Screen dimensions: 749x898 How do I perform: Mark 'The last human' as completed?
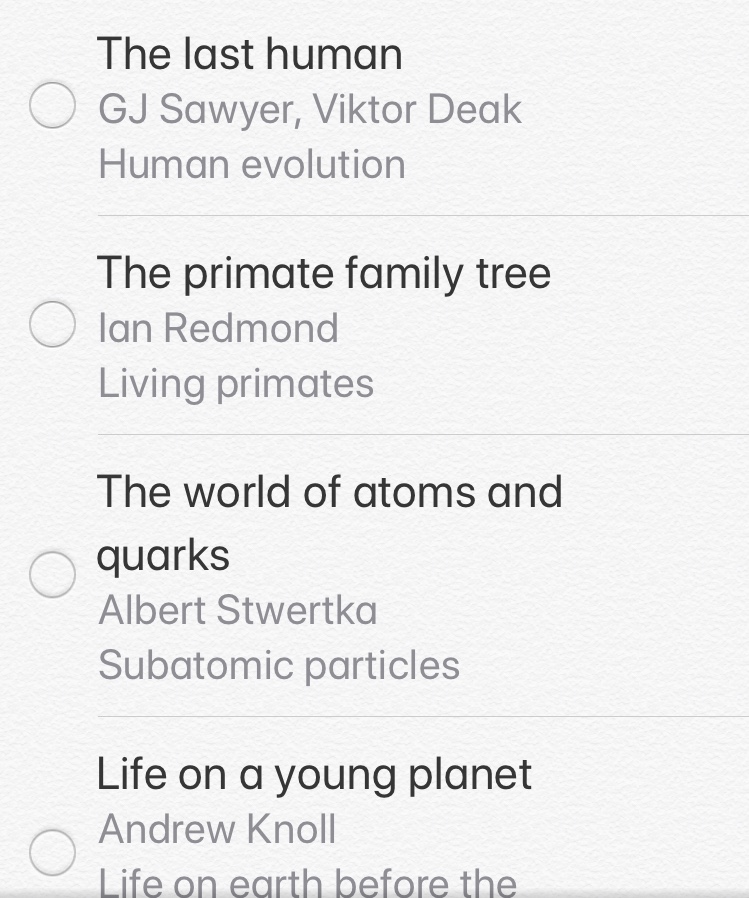pyautogui.click(x=52, y=106)
